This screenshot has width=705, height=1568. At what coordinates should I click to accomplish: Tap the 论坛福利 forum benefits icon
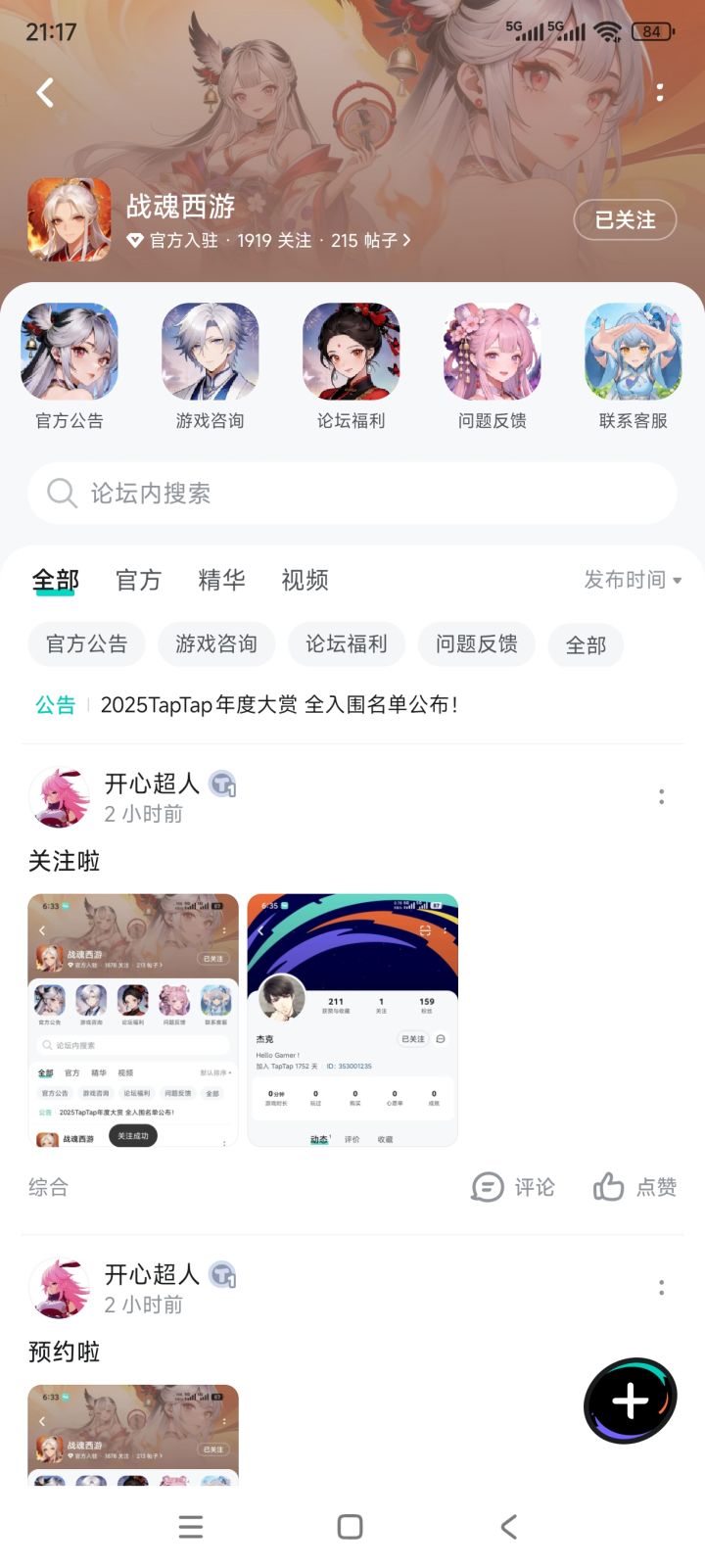coord(351,353)
